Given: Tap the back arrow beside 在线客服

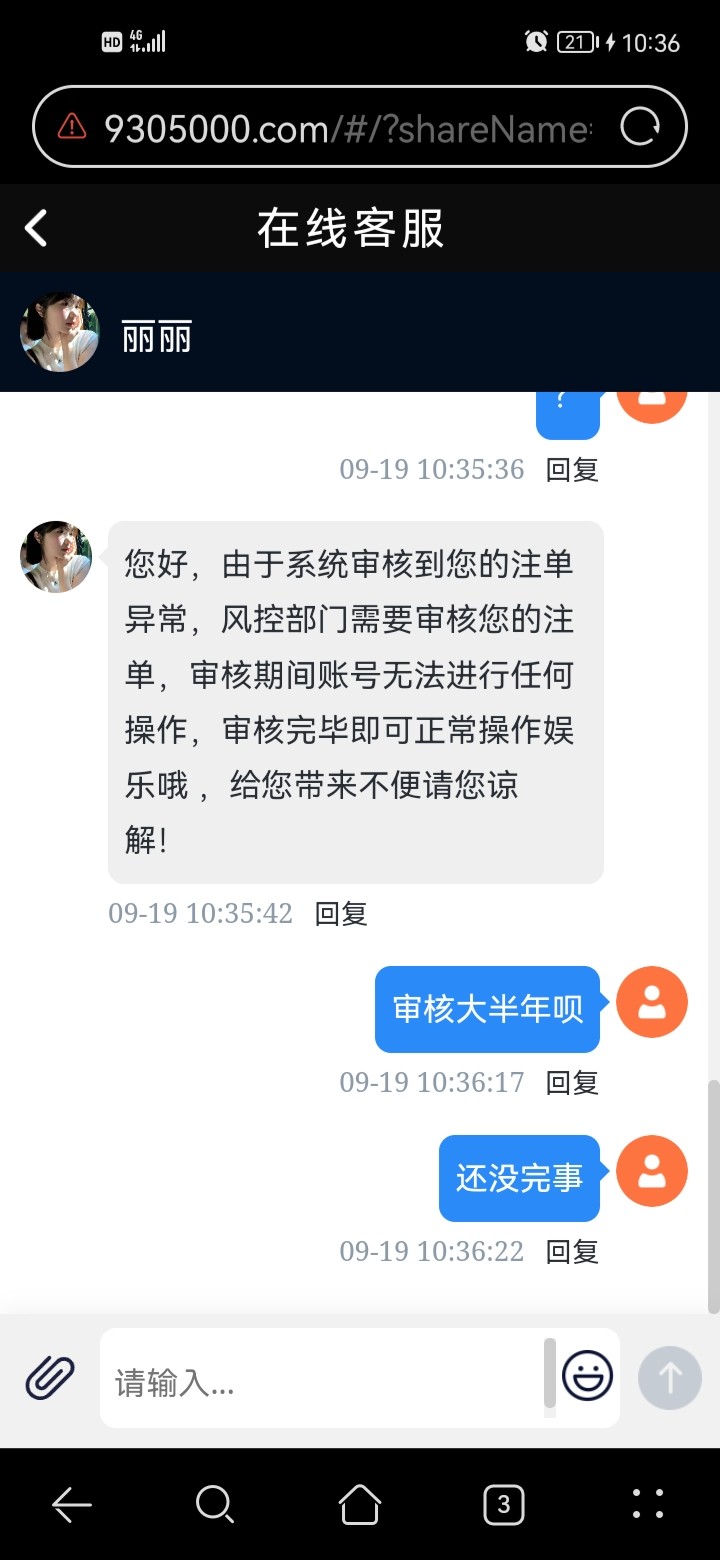Looking at the screenshot, I should (x=36, y=227).
